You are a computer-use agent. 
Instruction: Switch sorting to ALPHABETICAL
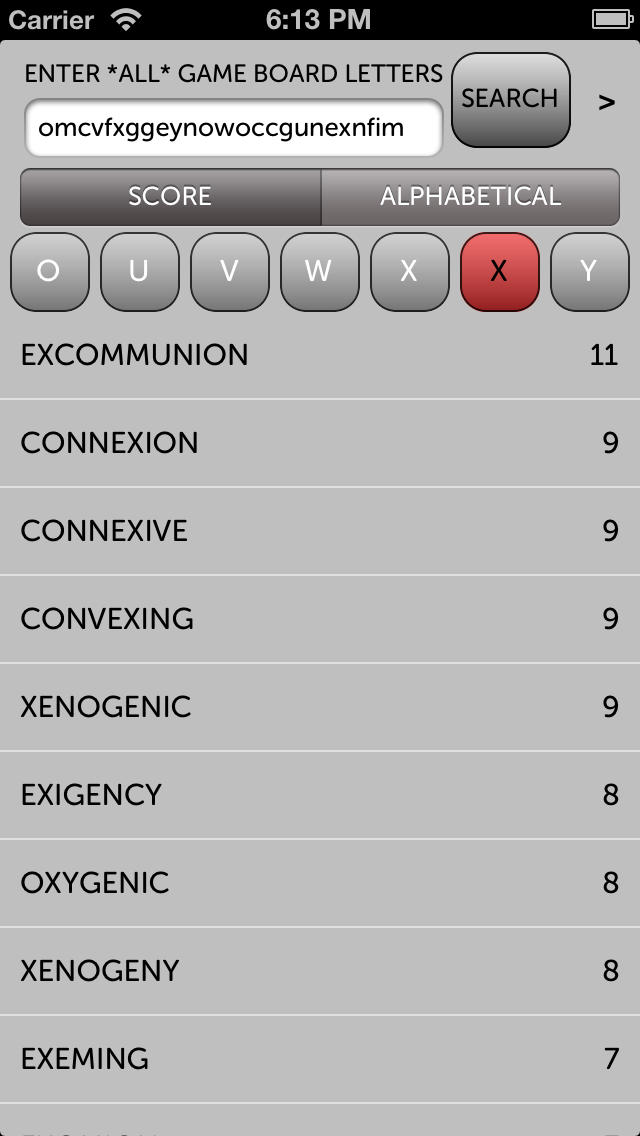pos(470,196)
